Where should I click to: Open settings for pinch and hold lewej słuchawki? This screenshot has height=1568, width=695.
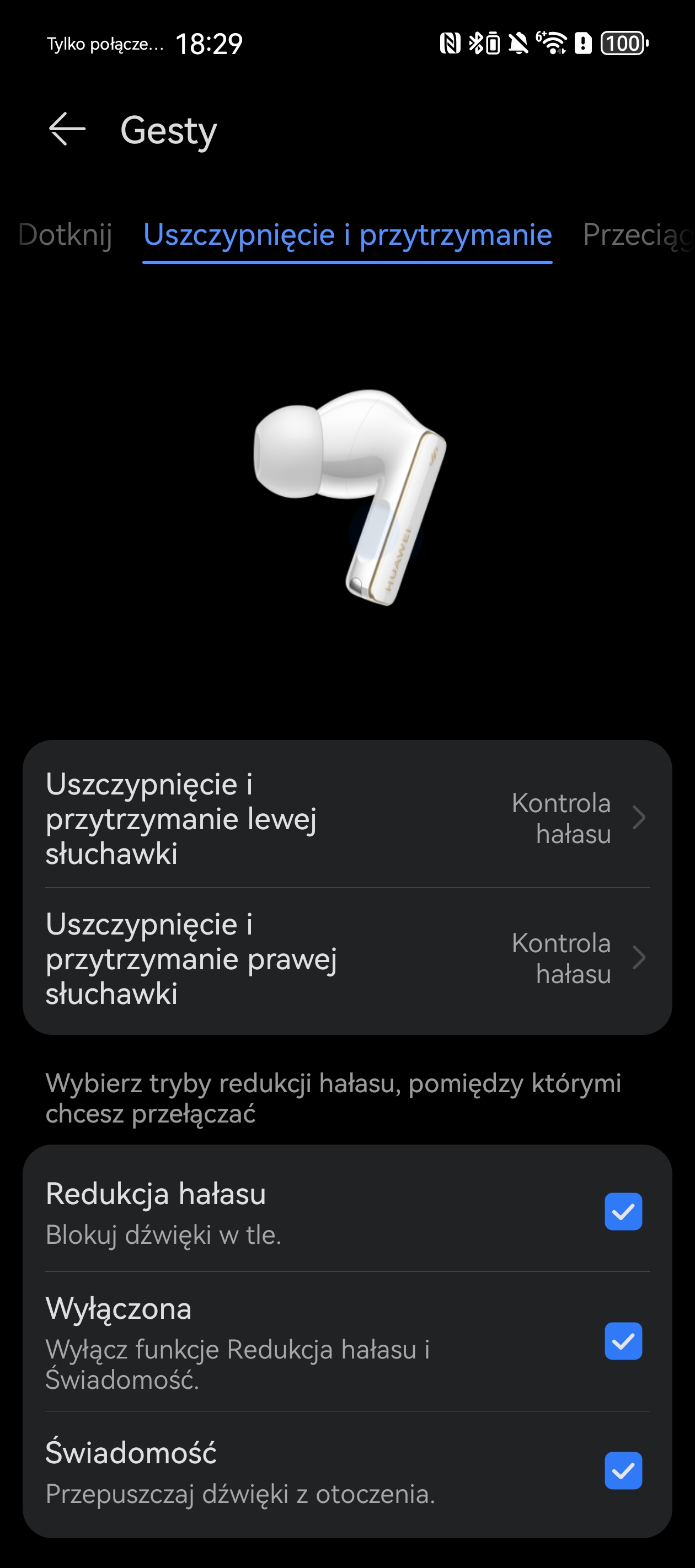click(x=347, y=818)
